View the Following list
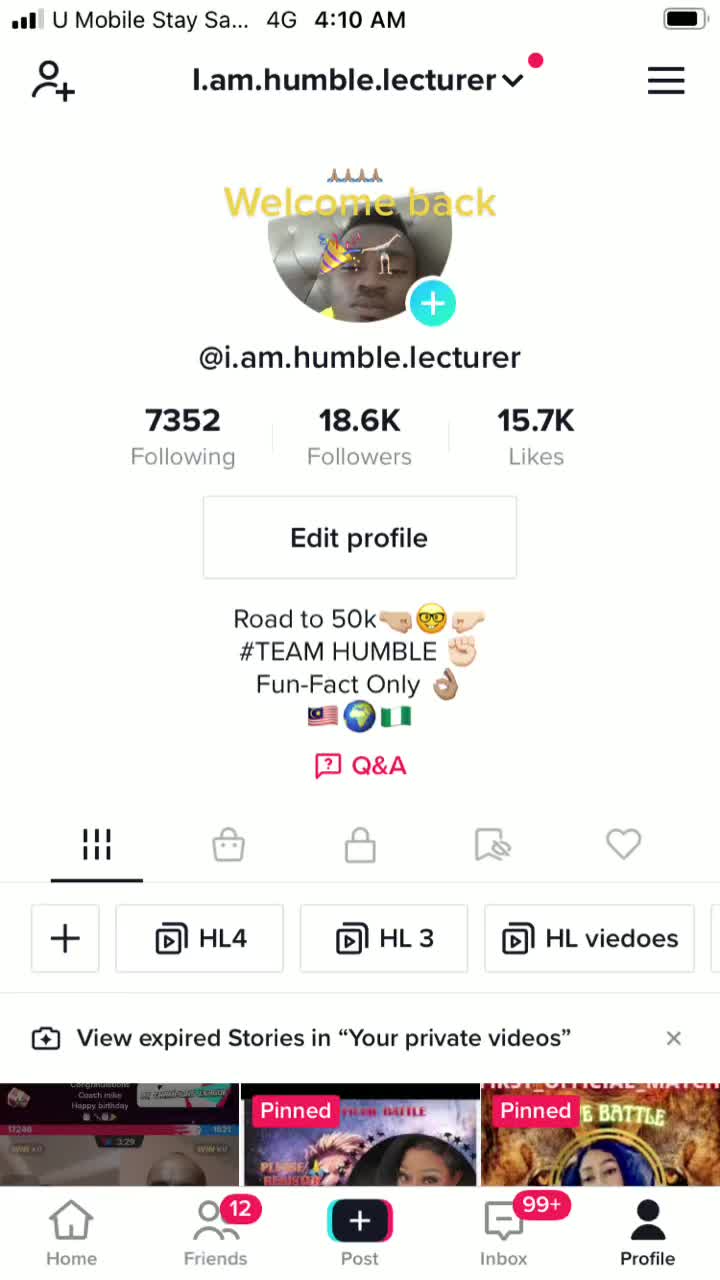This screenshot has height=1280, width=720. (182, 437)
